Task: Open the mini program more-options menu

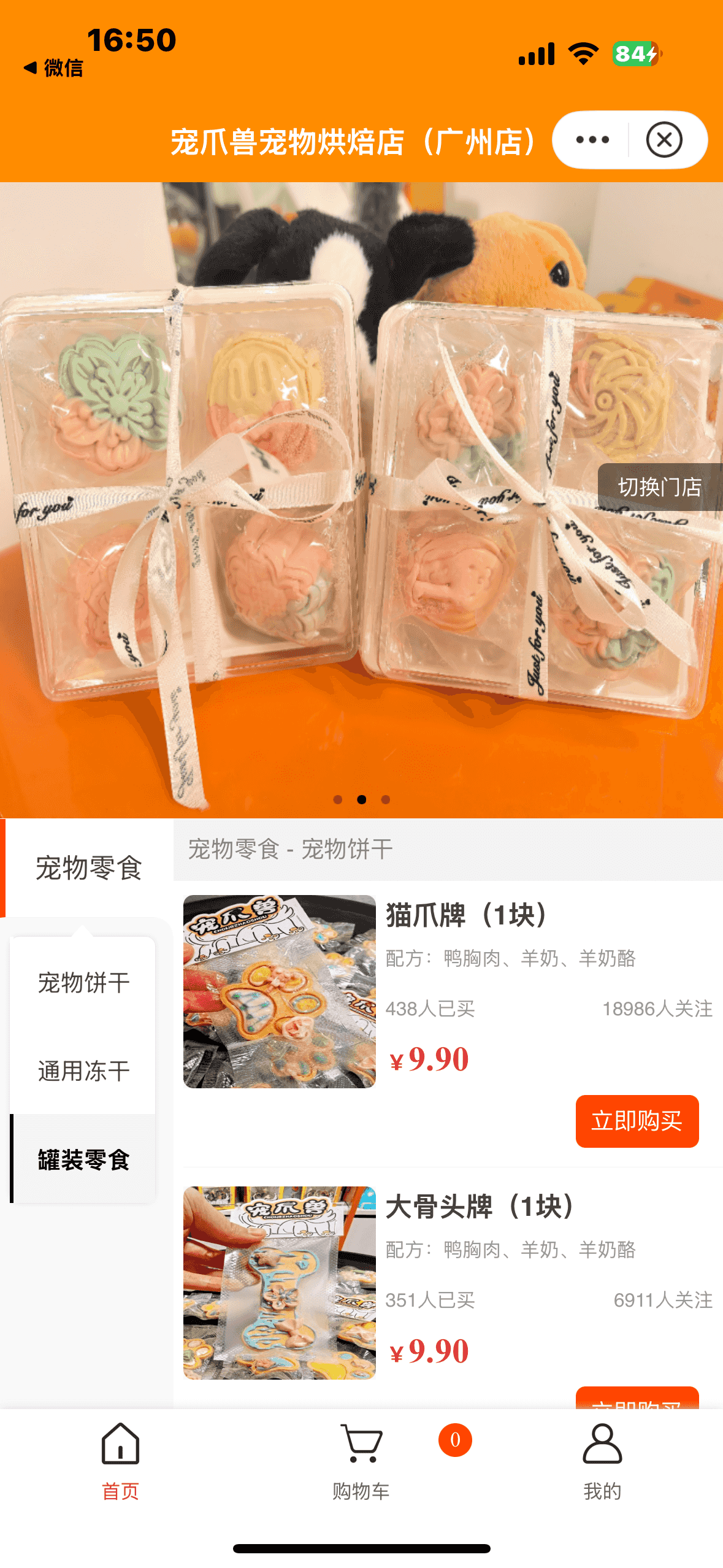Action: click(x=592, y=140)
